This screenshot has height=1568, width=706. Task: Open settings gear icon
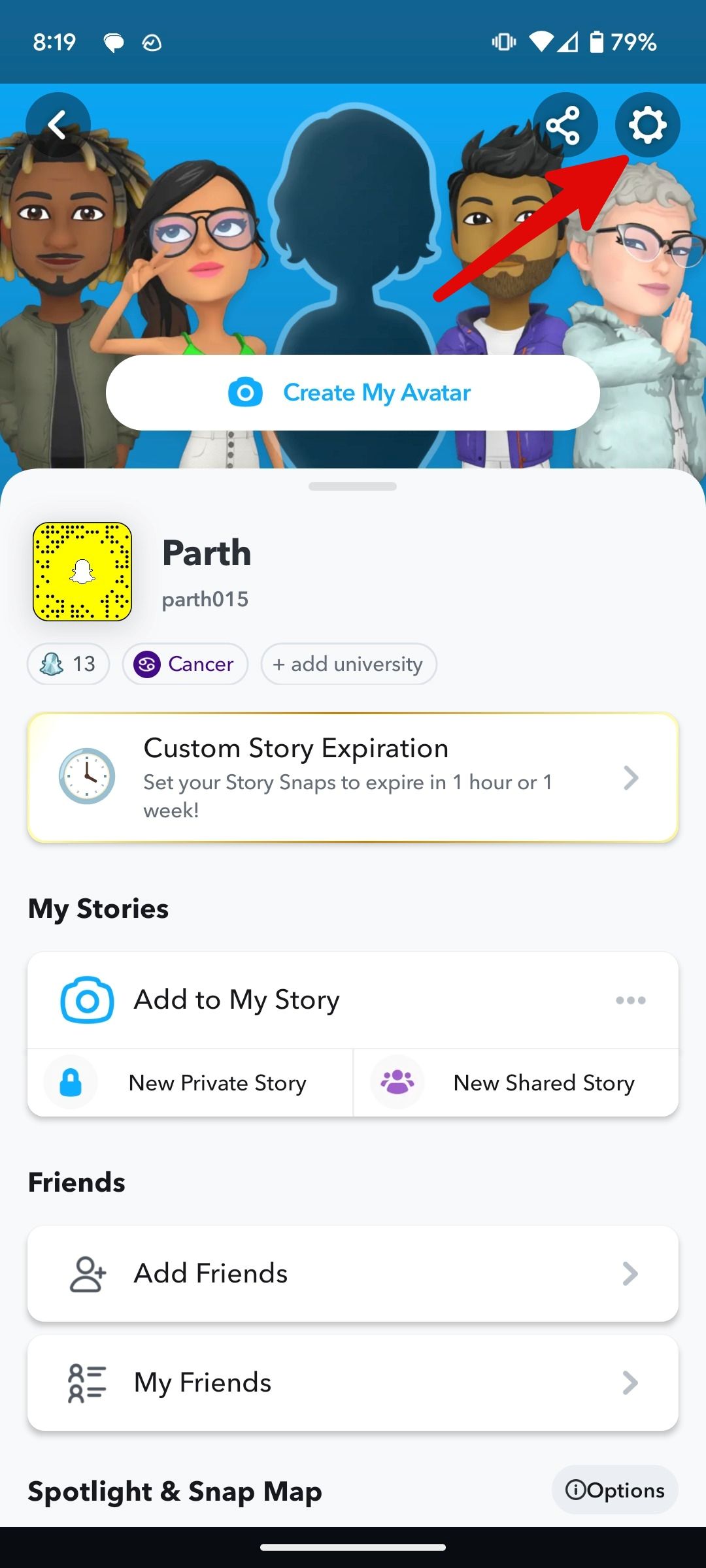[647, 125]
